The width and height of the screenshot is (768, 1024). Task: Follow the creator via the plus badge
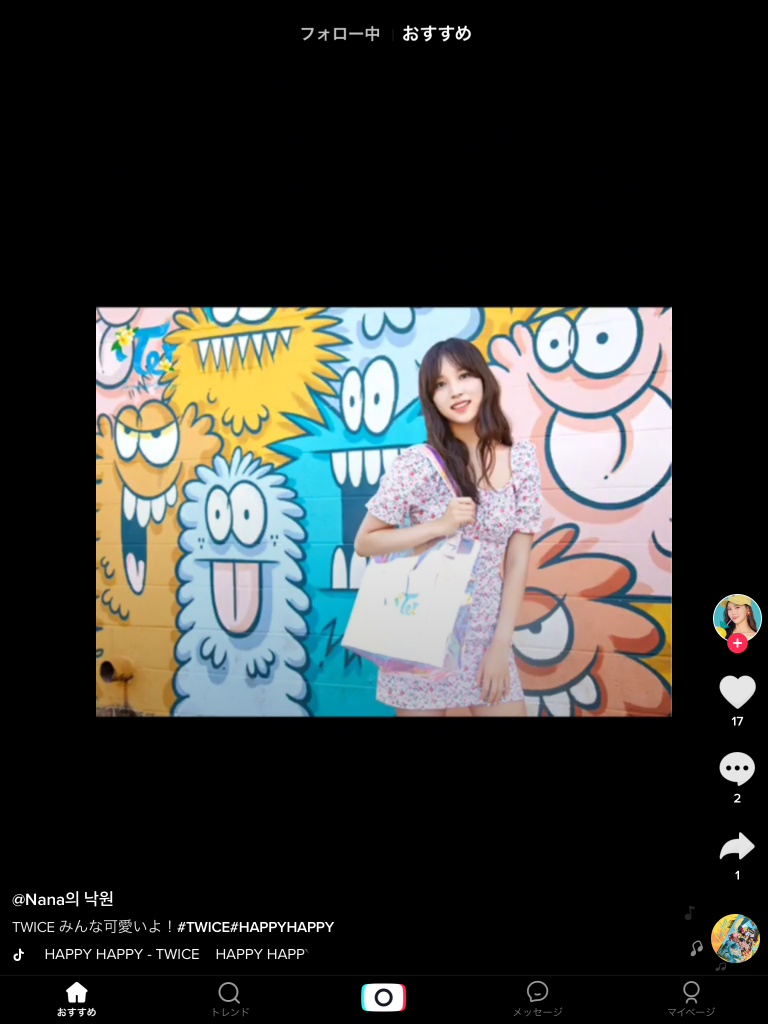coord(737,643)
